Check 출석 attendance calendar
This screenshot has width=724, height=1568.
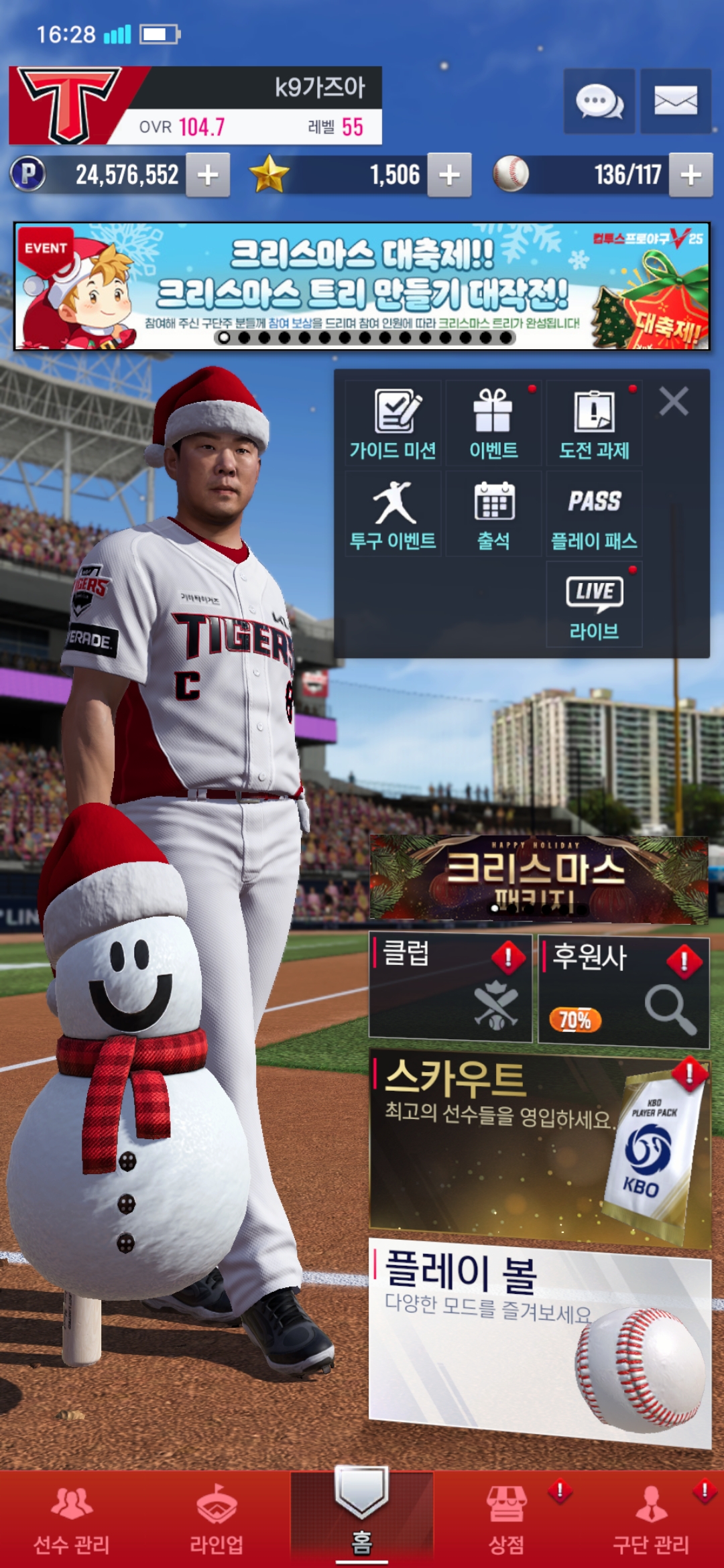tap(493, 515)
